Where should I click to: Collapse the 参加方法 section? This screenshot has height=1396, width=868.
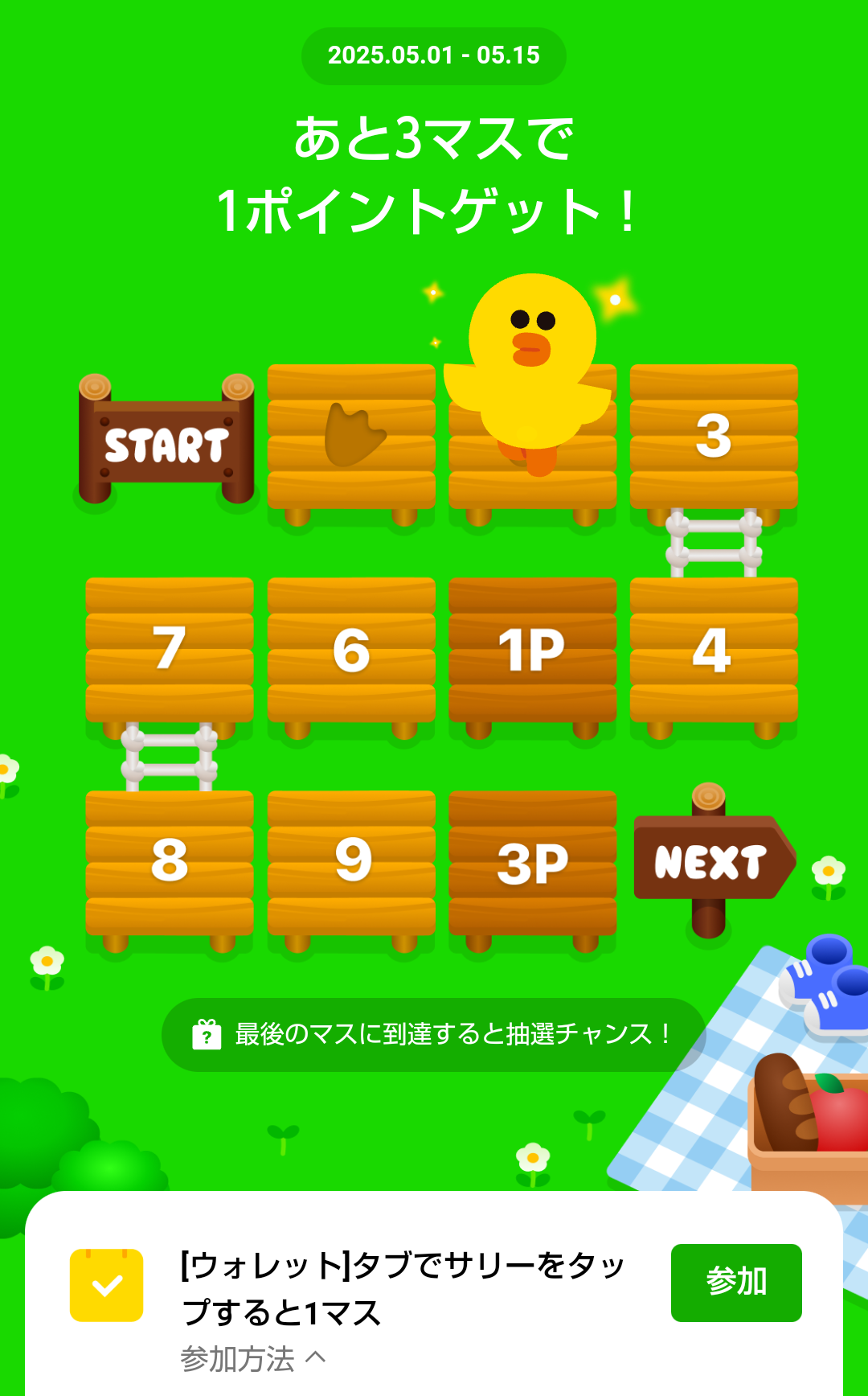pyautogui.click(x=253, y=1359)
